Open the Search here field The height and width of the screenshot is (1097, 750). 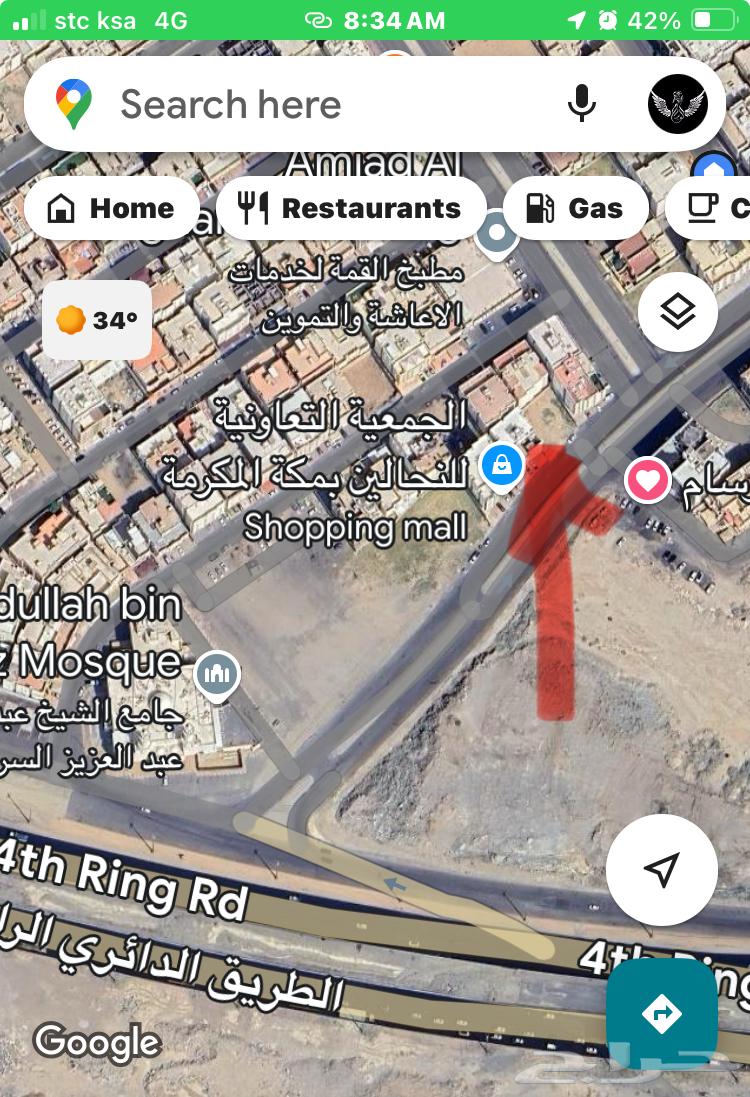pyautogui.click(x=300, y=104)
